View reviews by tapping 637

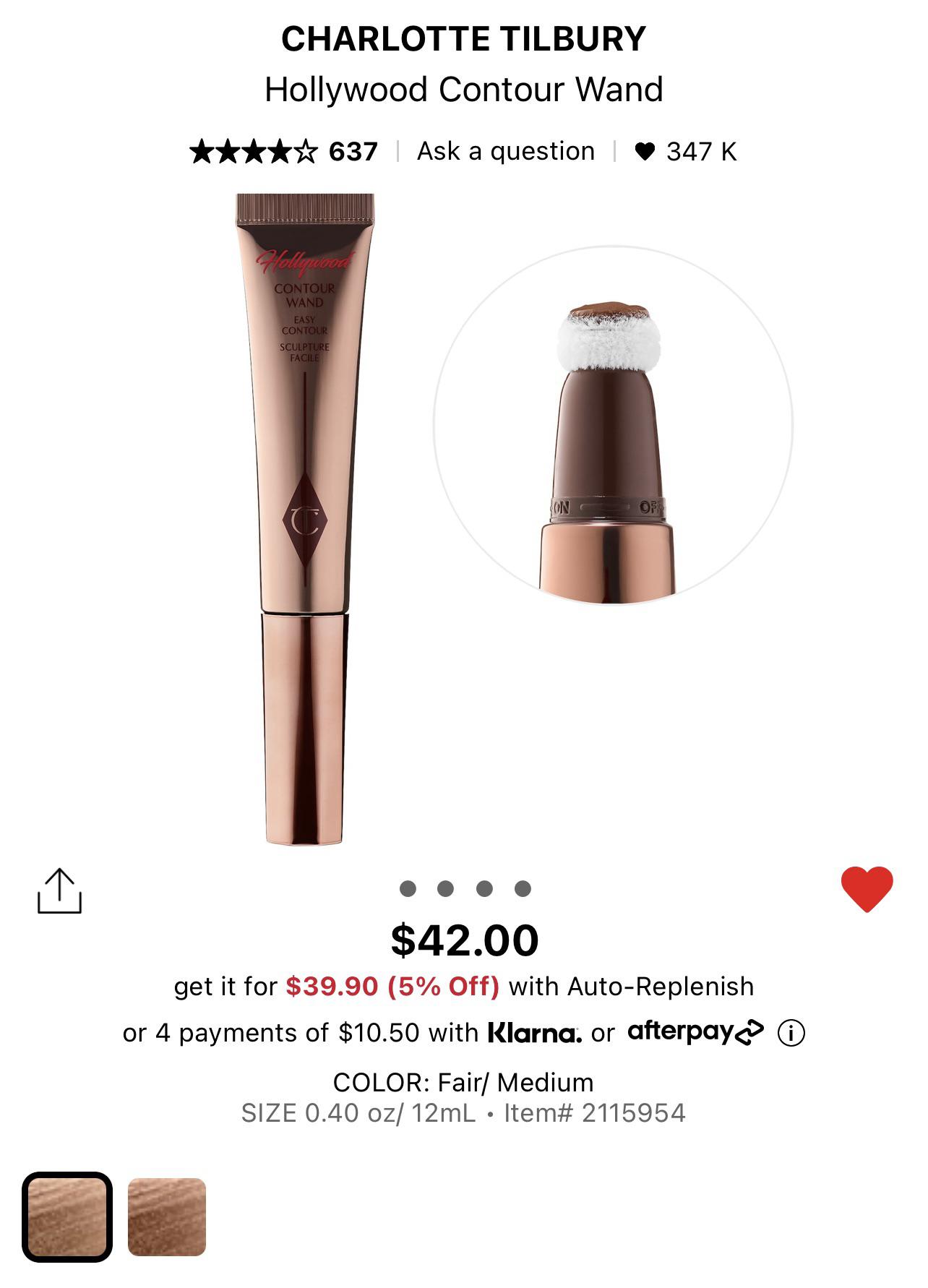pos(352,151)
